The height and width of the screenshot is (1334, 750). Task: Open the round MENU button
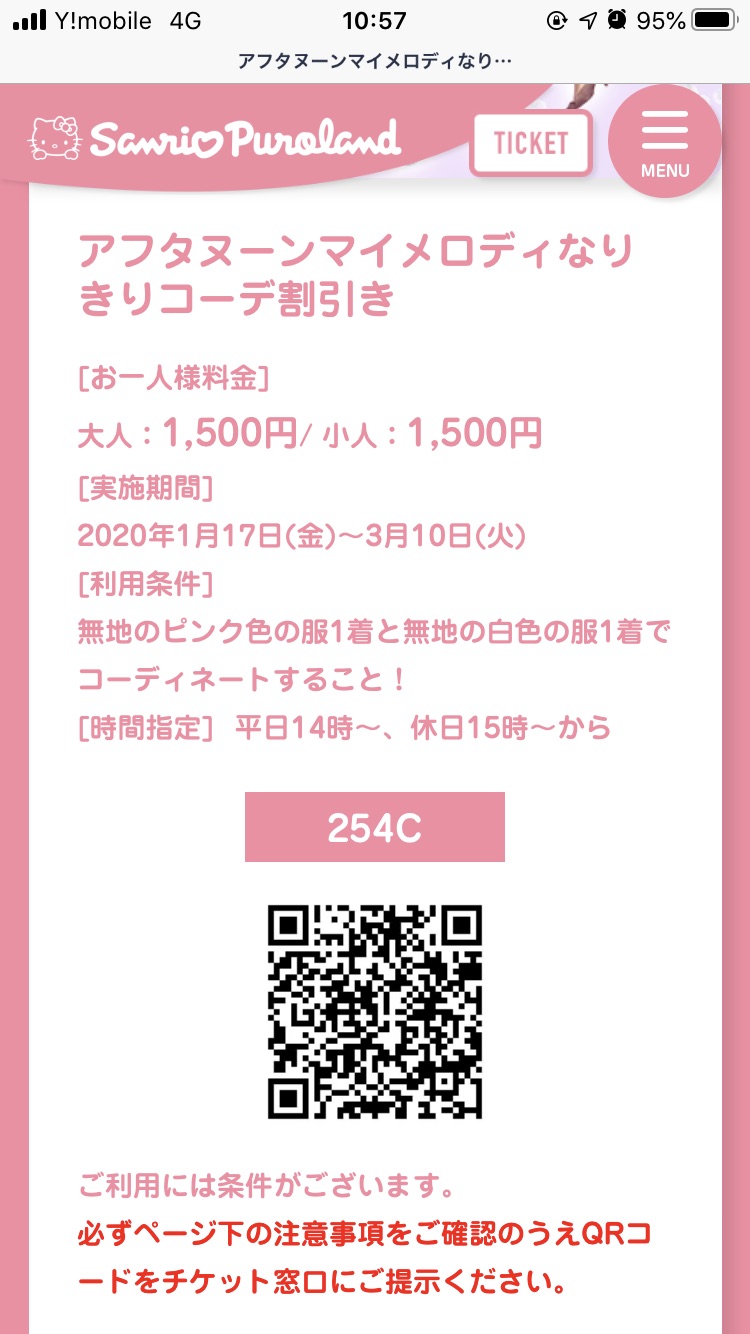pyautogui.click(x=665, y=142)
